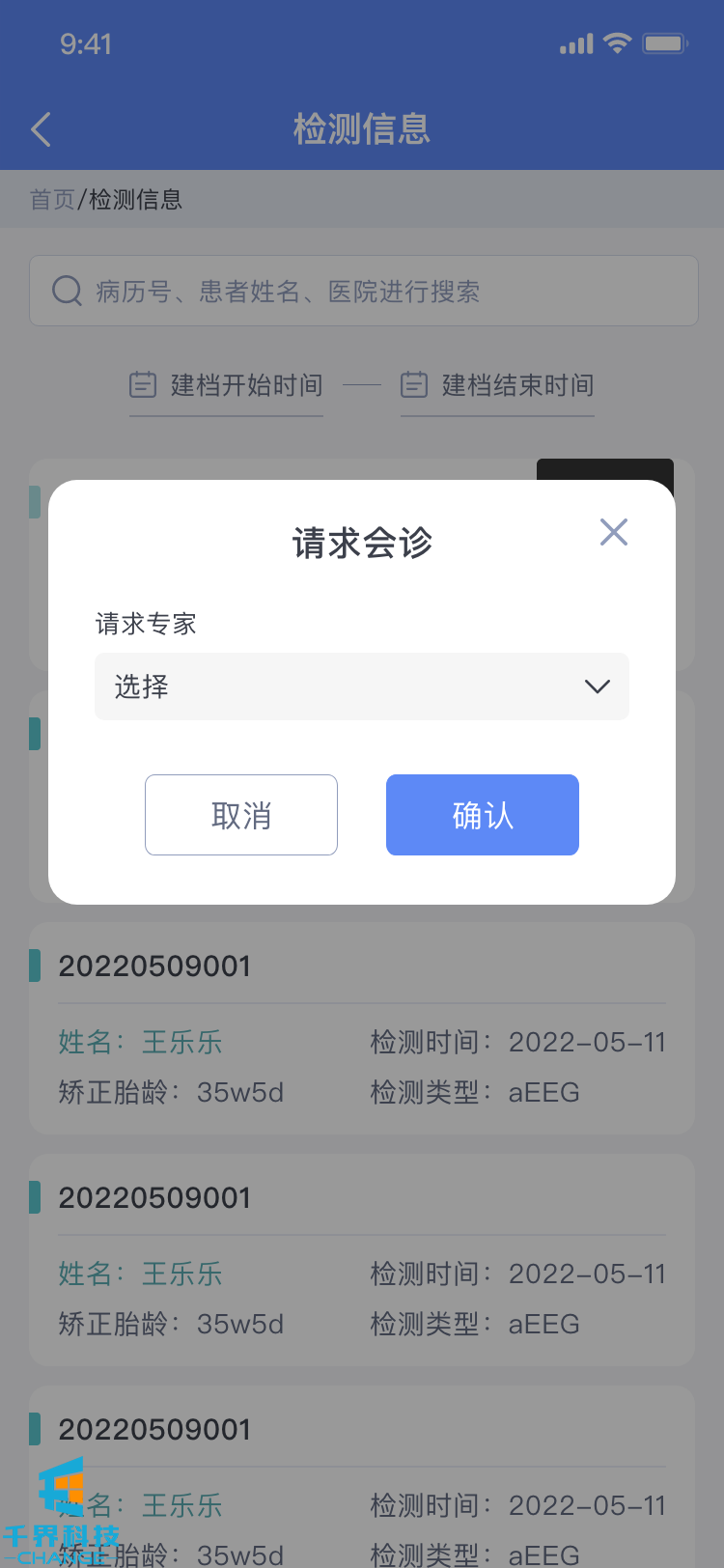Tap 取消 to cancel the request
Viewport: 724px width, 1568px height.
point(241,815)
